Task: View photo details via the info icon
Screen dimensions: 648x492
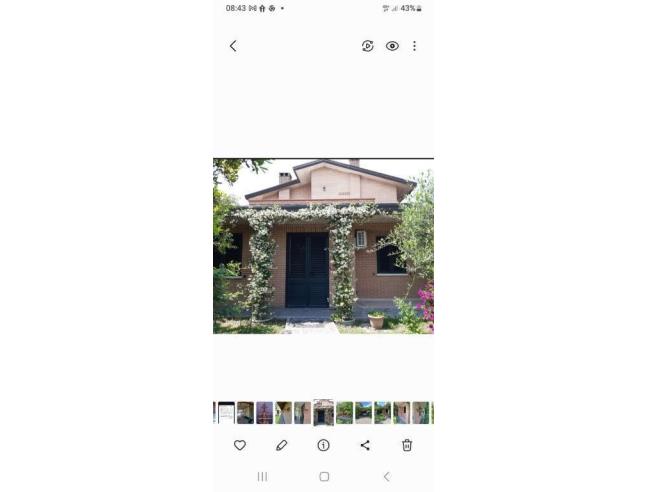Action: [323, 445]
